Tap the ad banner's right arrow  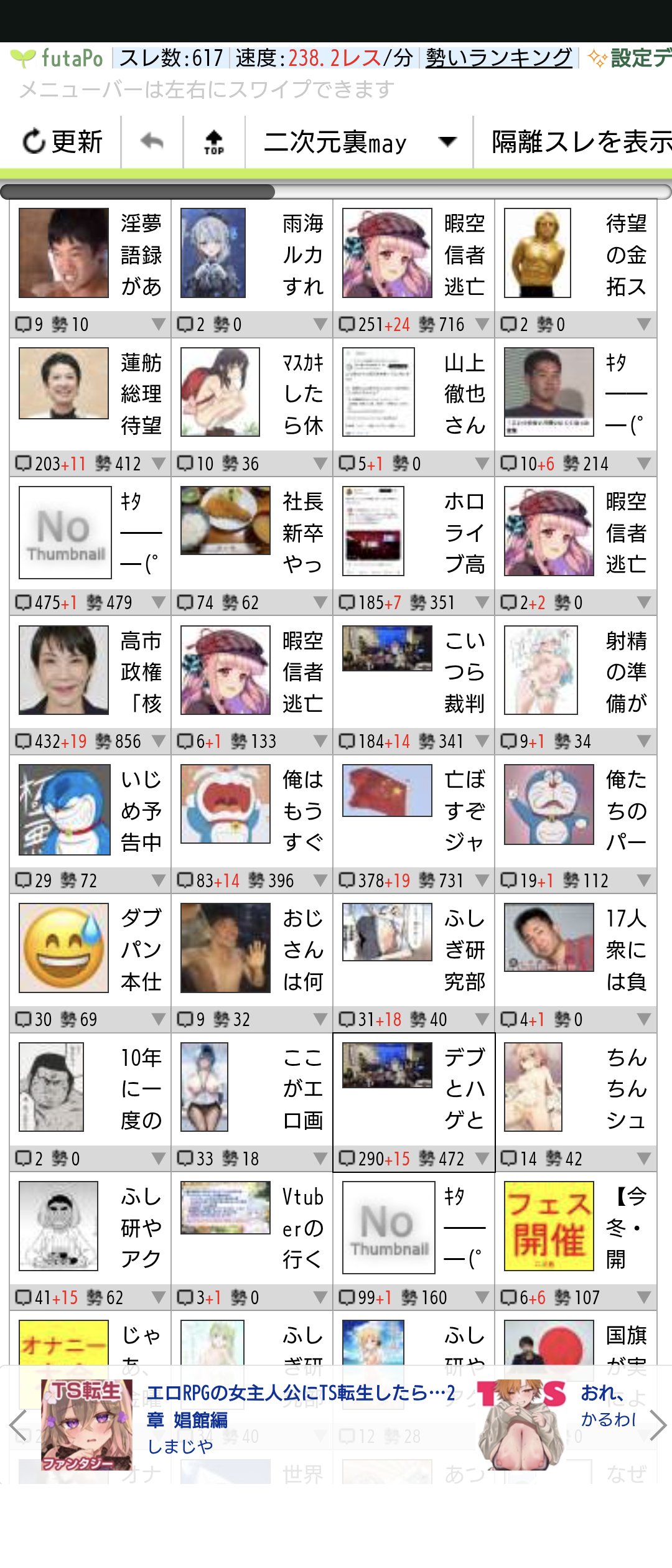point(657,1425)
